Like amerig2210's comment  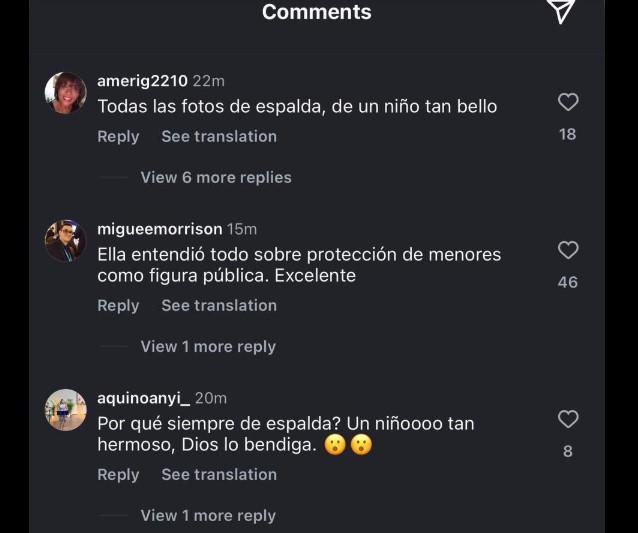click(567, 102)
